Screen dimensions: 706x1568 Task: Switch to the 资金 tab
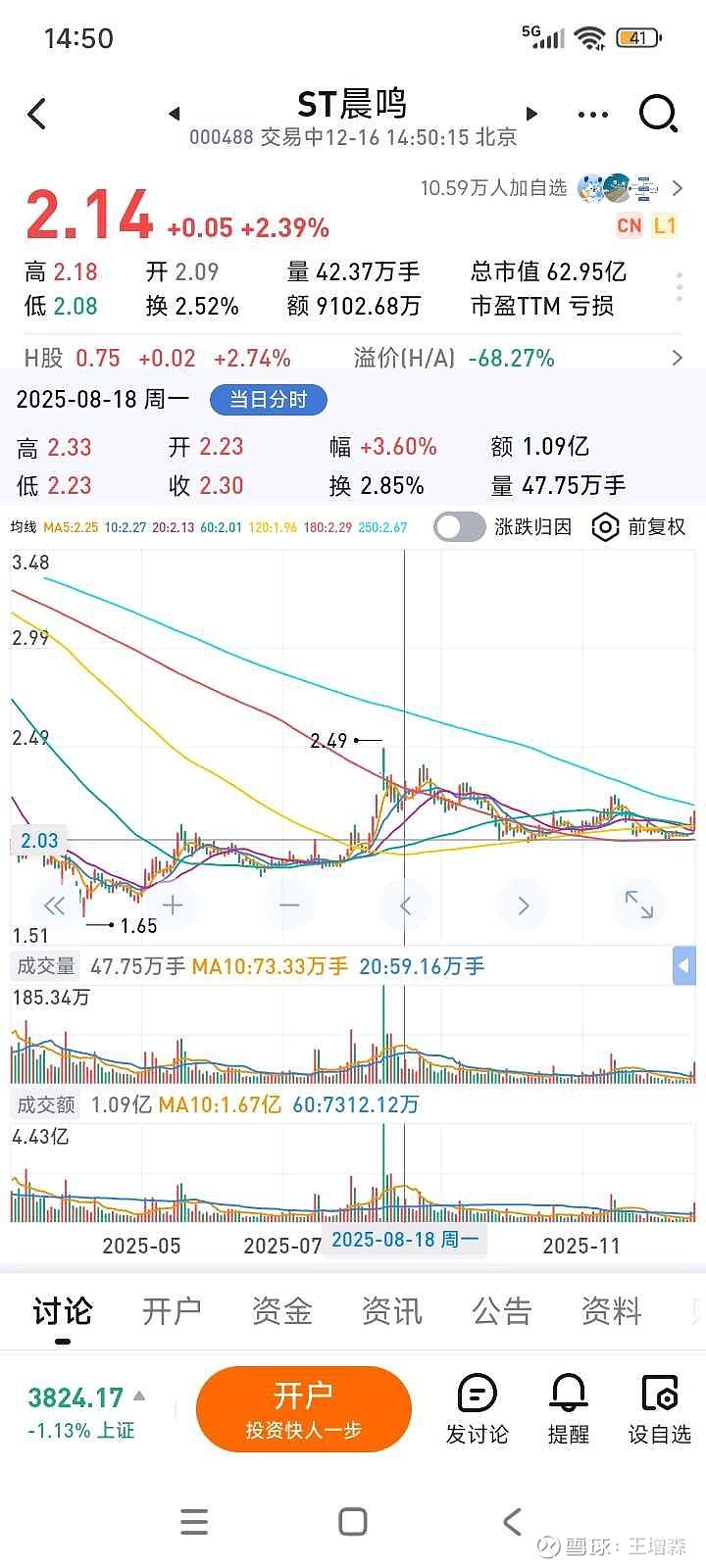(282, 1311)
